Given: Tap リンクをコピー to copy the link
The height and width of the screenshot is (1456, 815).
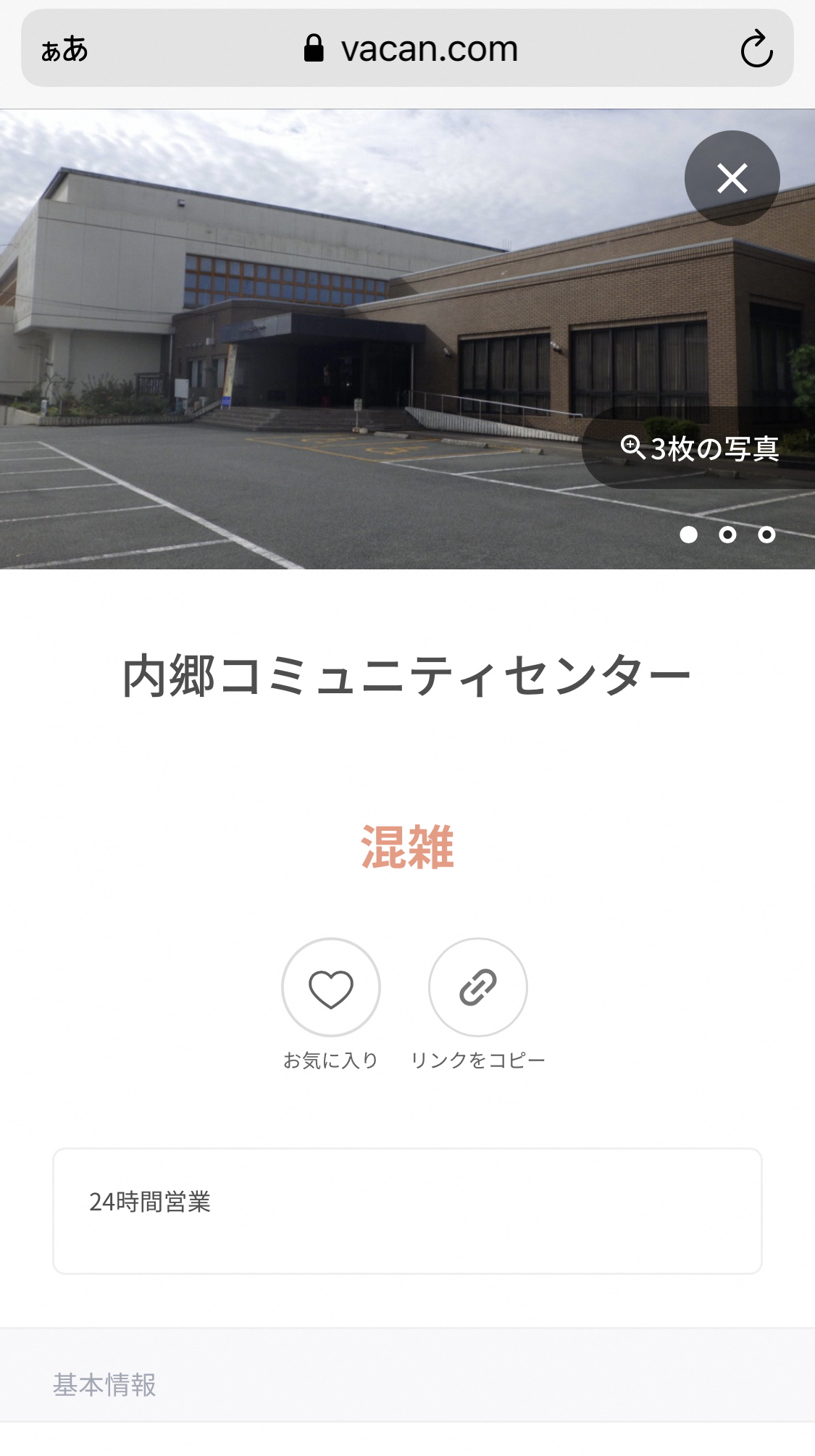Looking at the screenshot, I should click(x=478, y=988).
